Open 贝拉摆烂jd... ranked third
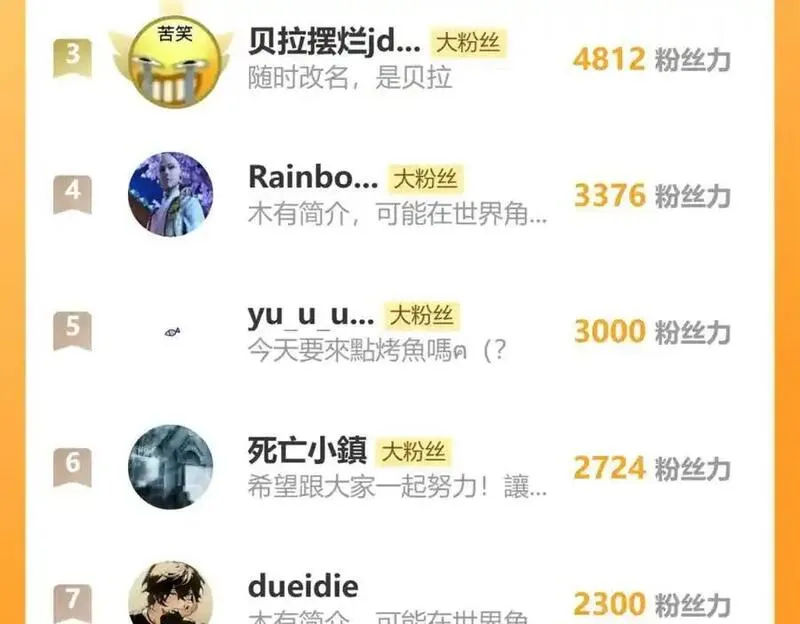 (400, 59)
